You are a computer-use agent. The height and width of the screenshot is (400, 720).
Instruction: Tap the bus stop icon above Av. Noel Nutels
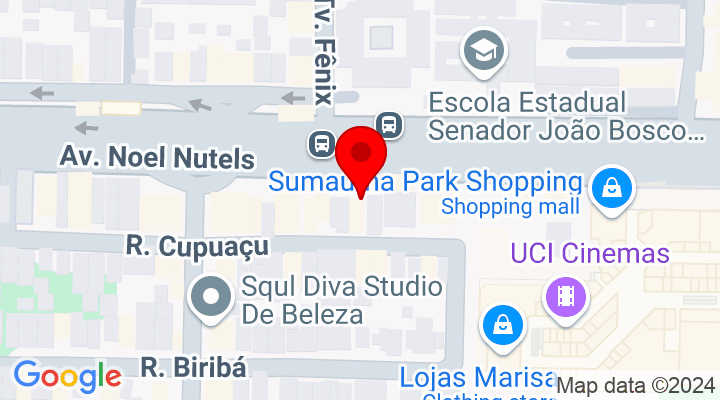(x=321, y=143)
